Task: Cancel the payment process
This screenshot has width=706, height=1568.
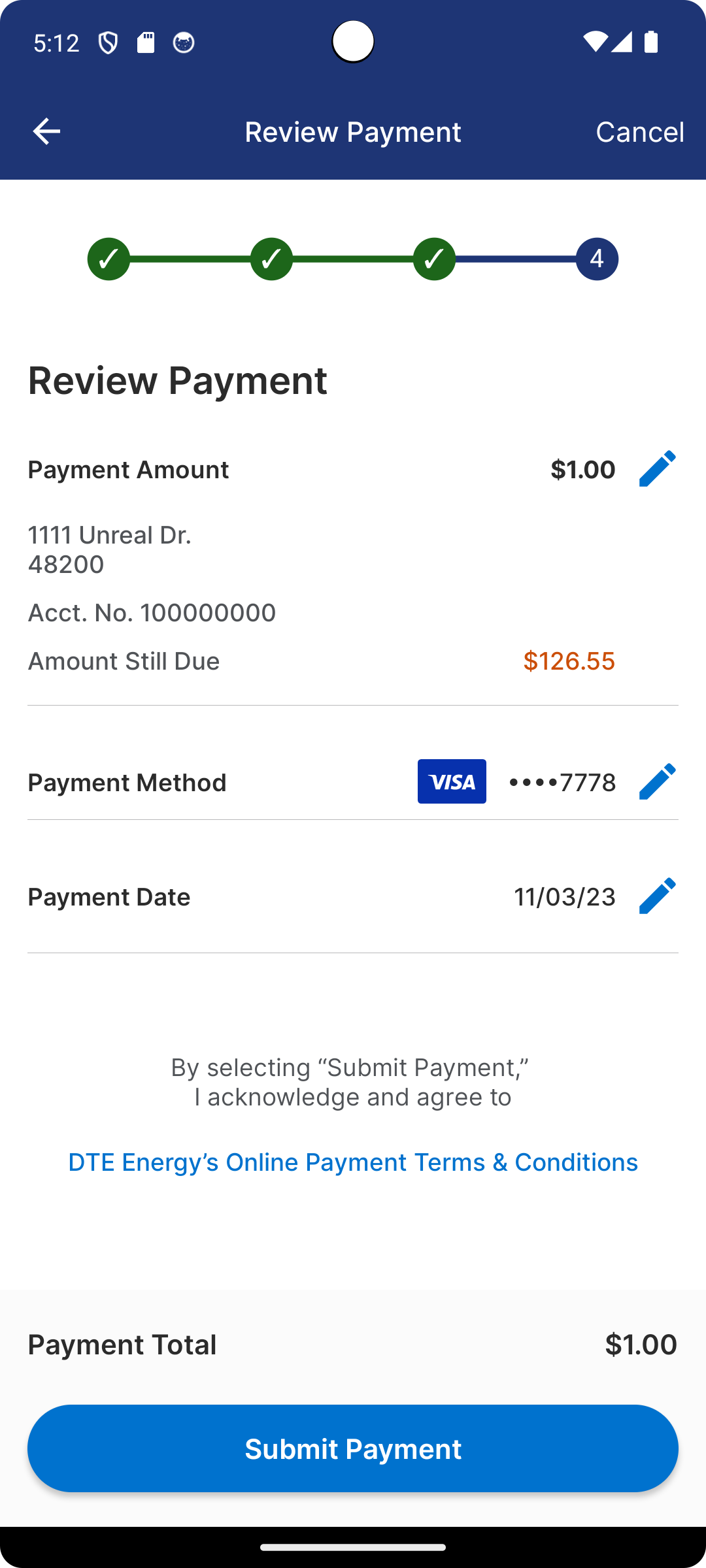Action: [639, 132]
